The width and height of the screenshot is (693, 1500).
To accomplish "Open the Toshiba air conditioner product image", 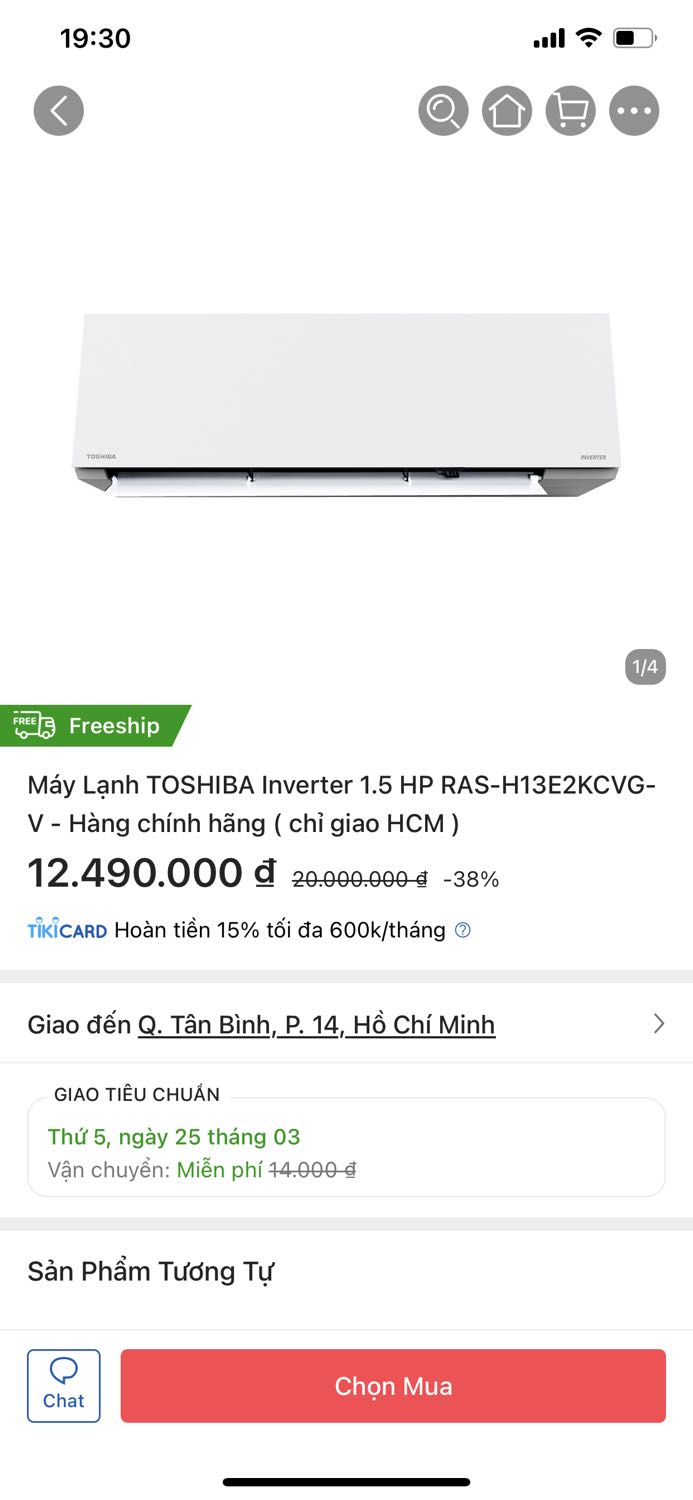I will 346,405.
